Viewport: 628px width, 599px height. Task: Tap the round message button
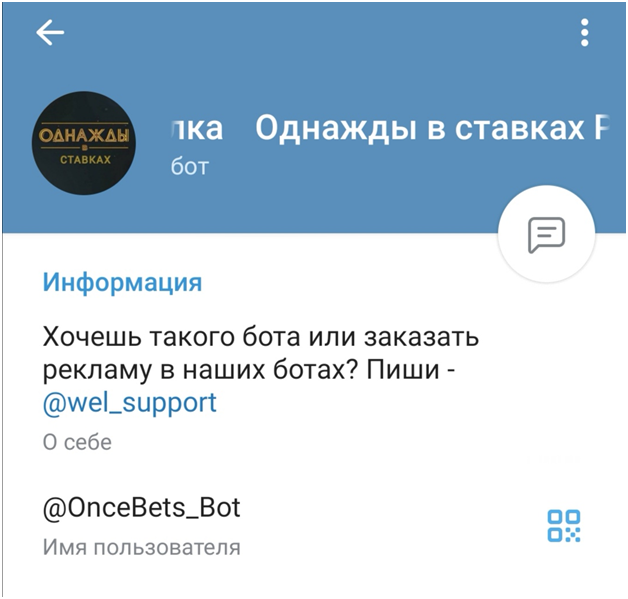546,235
